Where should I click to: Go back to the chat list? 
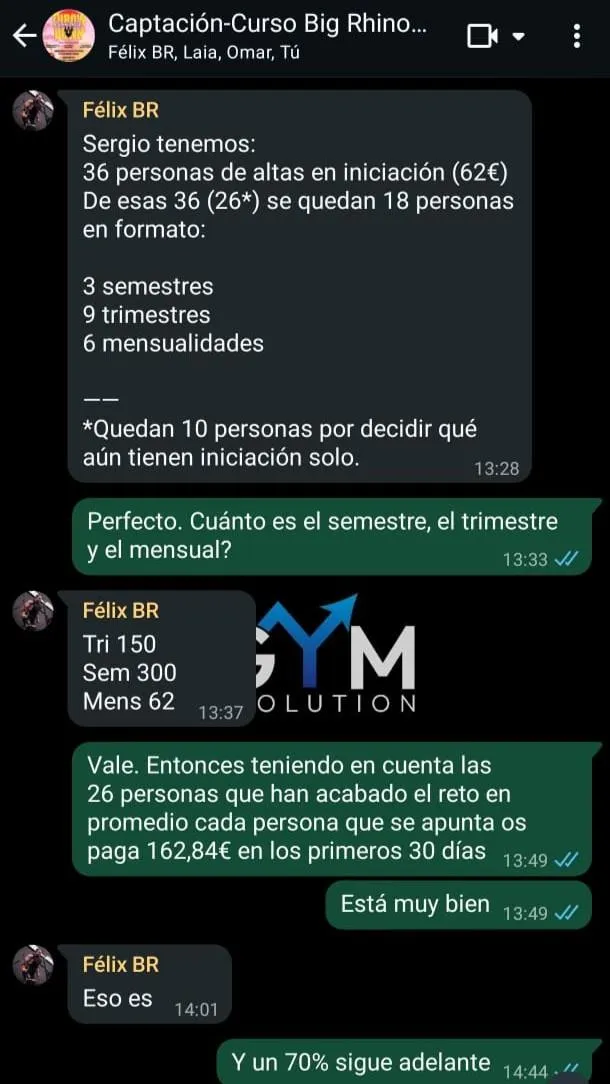[23, 36]
